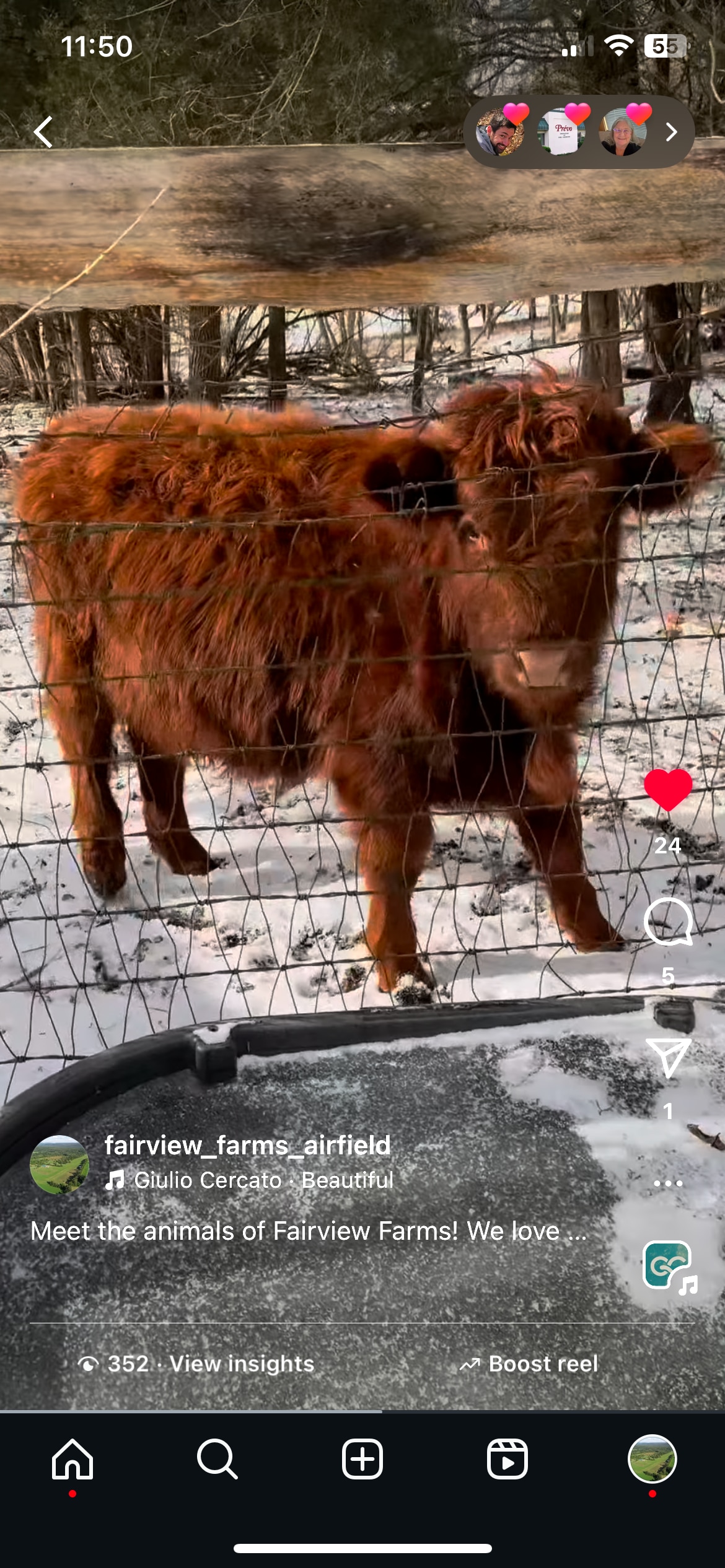This screenshot has height=1568, width=725.
Task: Open the audio track thumbnail
Action: click(669, 1266)
